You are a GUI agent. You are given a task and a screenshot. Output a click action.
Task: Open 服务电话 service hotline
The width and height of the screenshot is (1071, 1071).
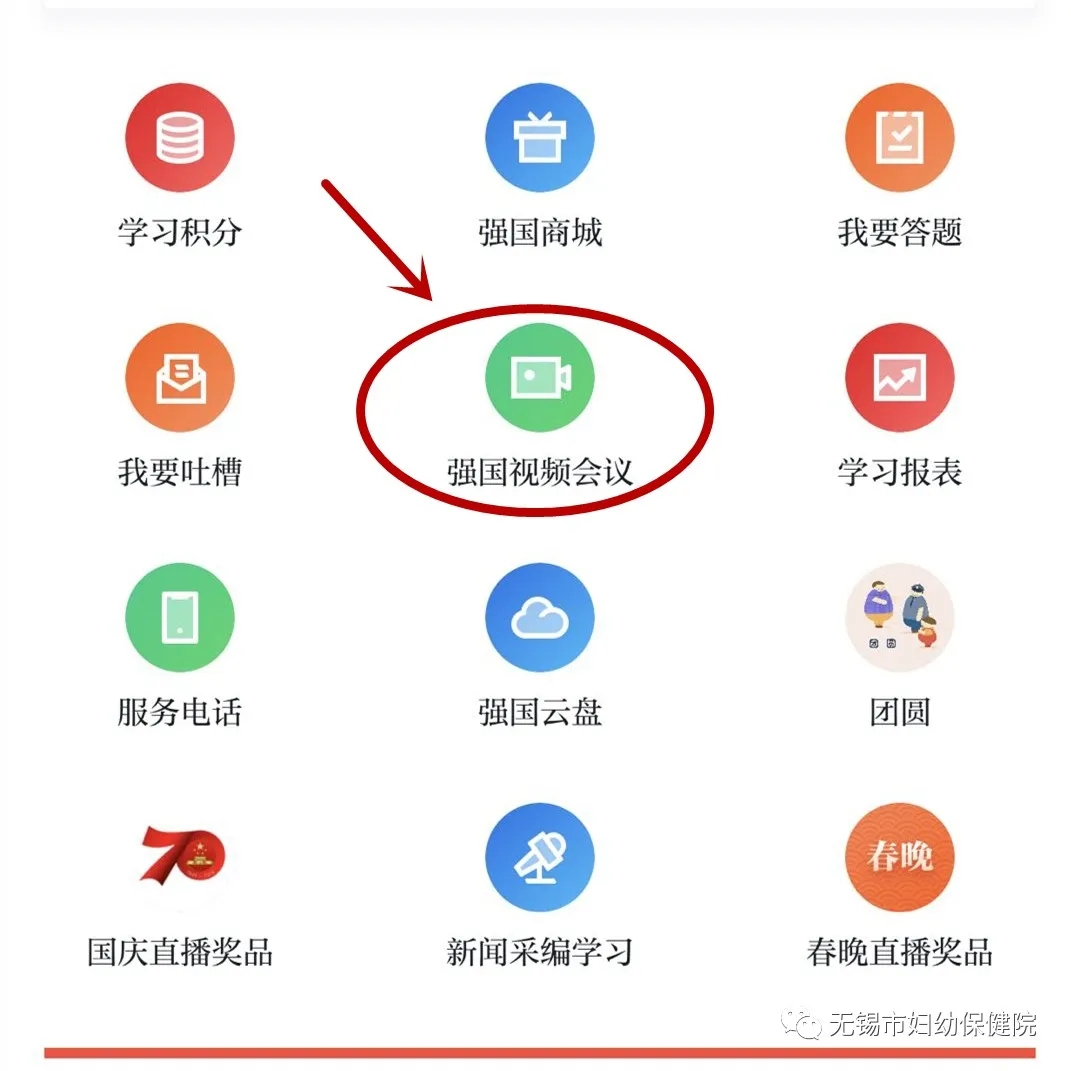[180, 618]
